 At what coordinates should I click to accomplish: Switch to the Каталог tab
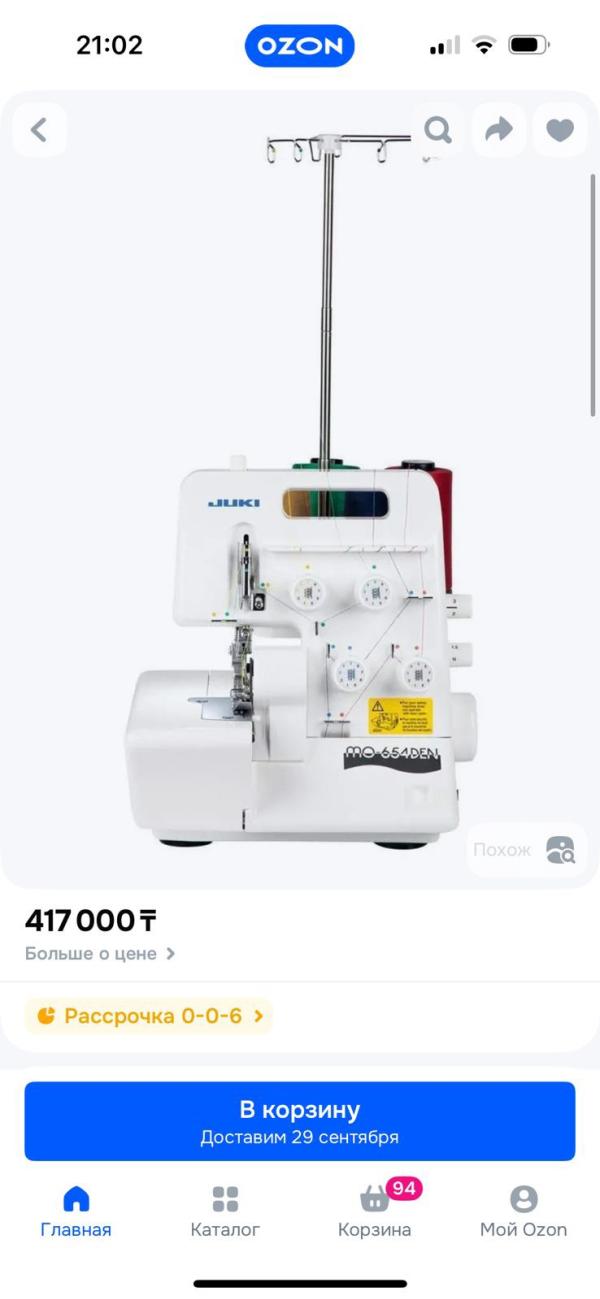pyautogui.click(x=225, y=1211)
